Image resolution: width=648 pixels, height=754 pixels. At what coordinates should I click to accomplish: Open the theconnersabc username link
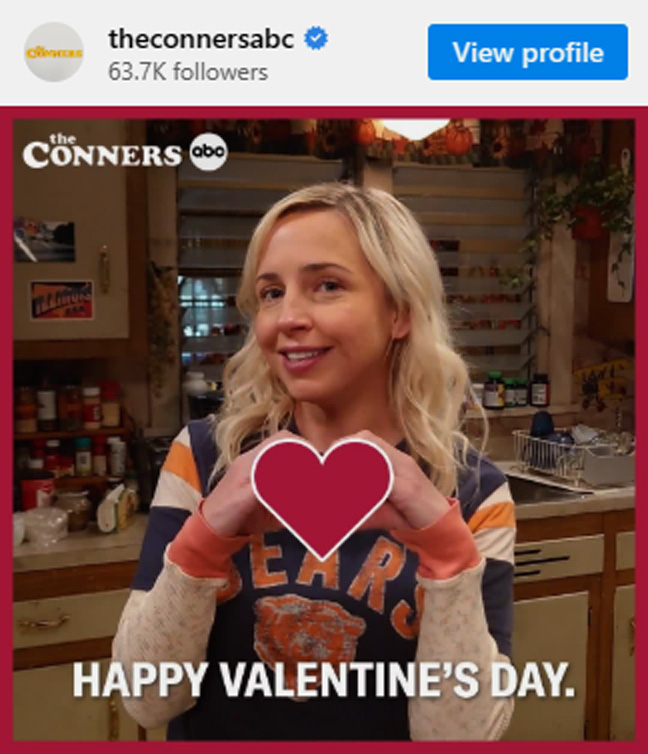pos(200,39)
